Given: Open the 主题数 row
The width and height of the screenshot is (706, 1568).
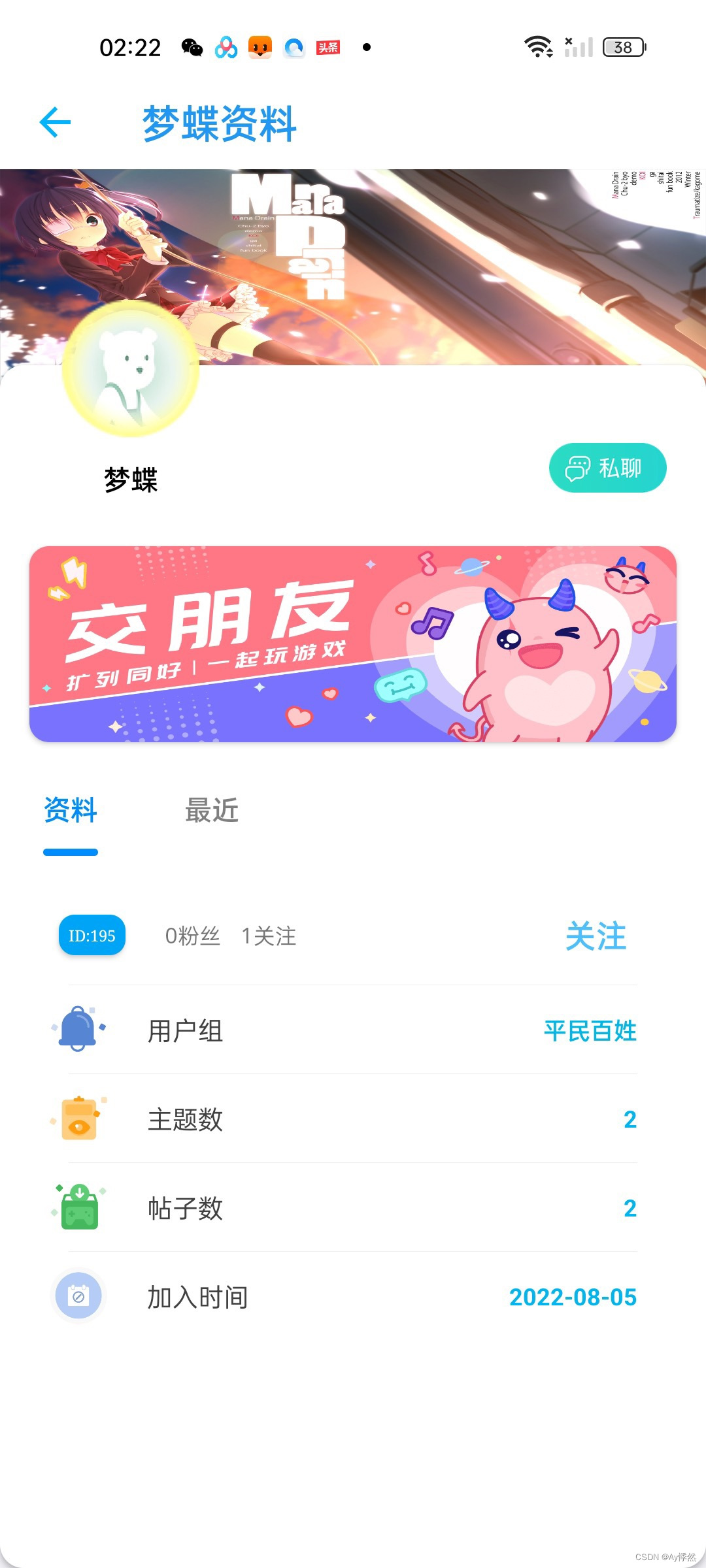Looking at the screenshot, I should pyautogui.click(x=353, y=1119).
